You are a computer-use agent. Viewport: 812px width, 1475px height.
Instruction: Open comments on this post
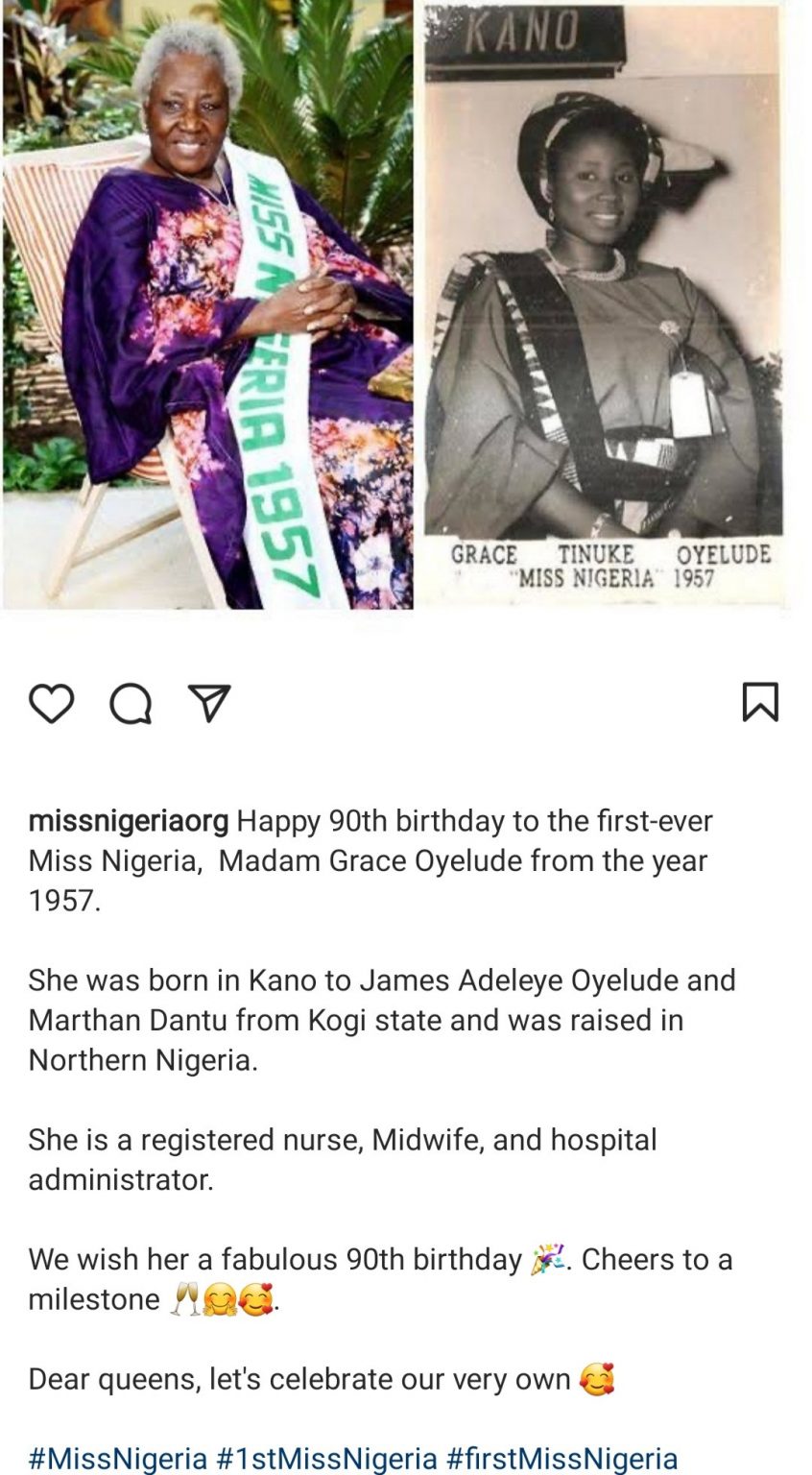(x=131, y=704)
